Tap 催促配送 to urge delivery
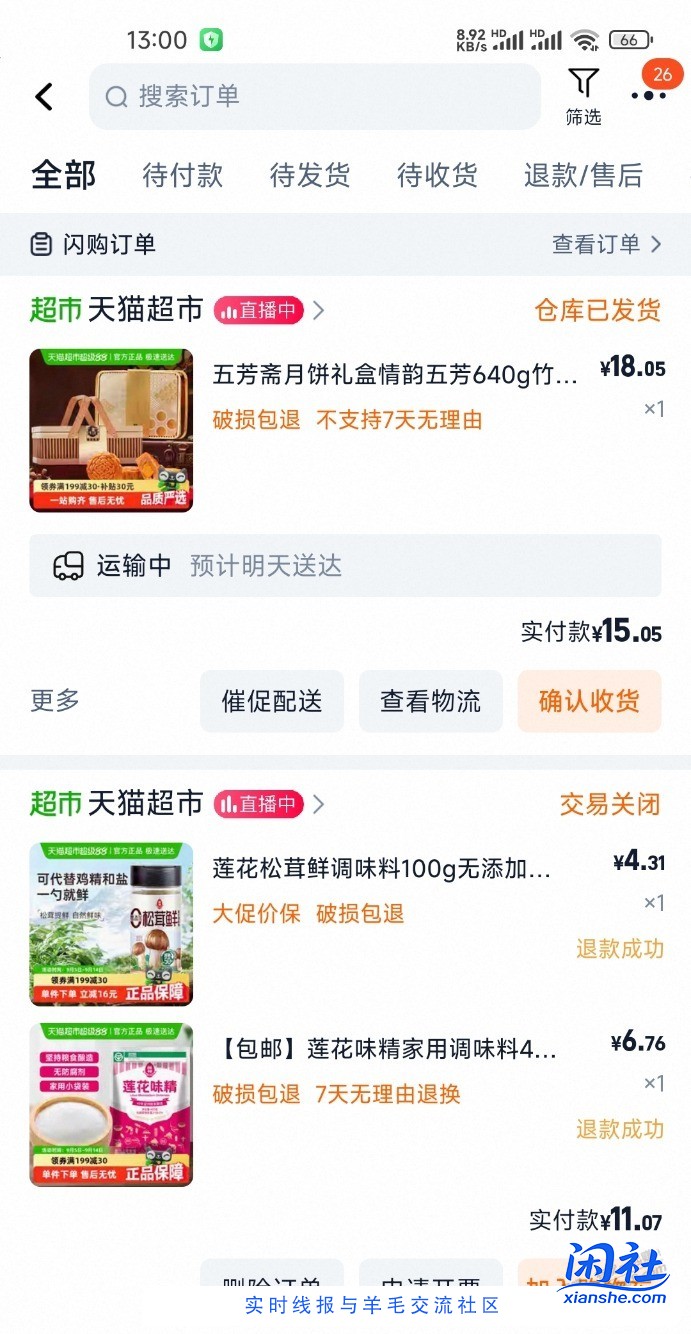Image resolution: width=691 pixels, height=1334 pixels. (x=272, y=701)
